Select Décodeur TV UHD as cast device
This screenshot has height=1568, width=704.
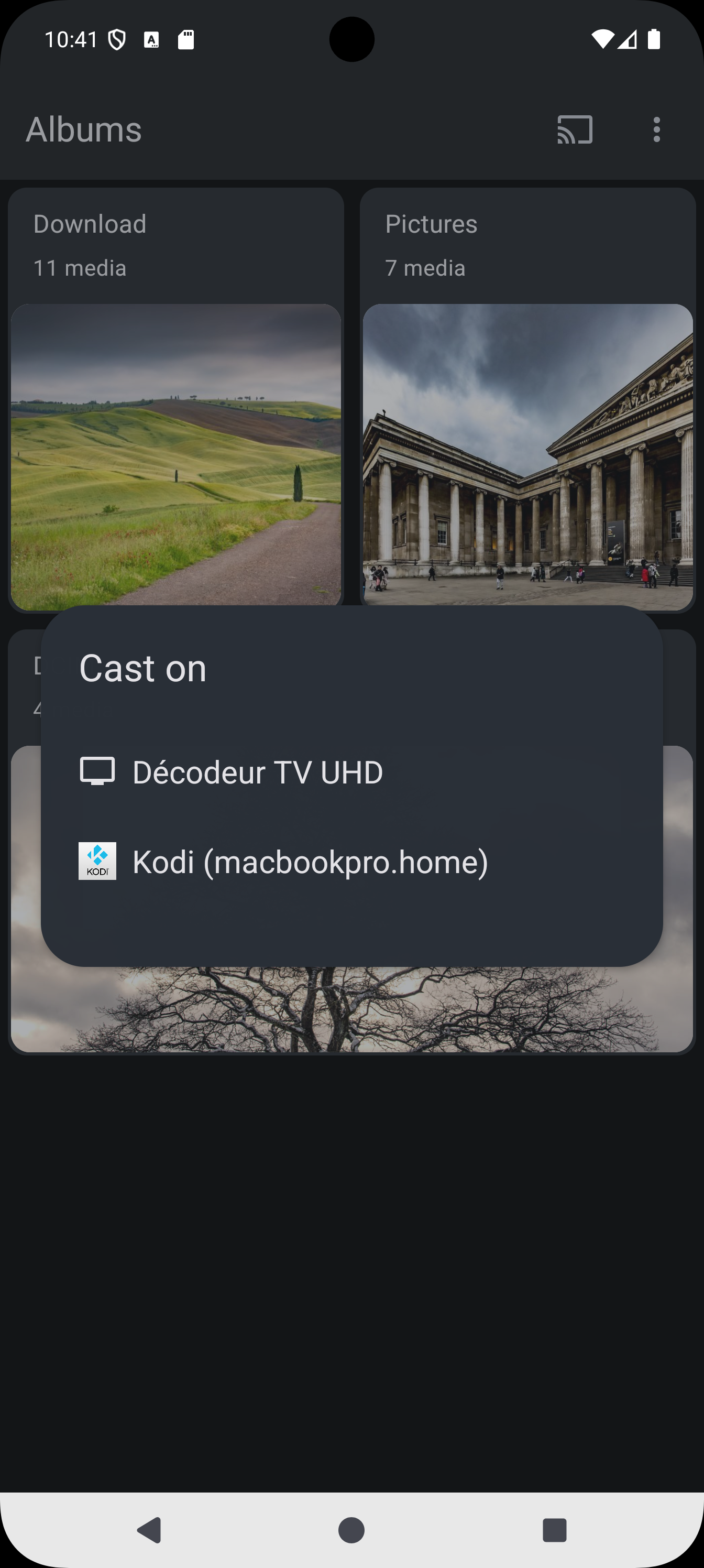tap(257, 772)
